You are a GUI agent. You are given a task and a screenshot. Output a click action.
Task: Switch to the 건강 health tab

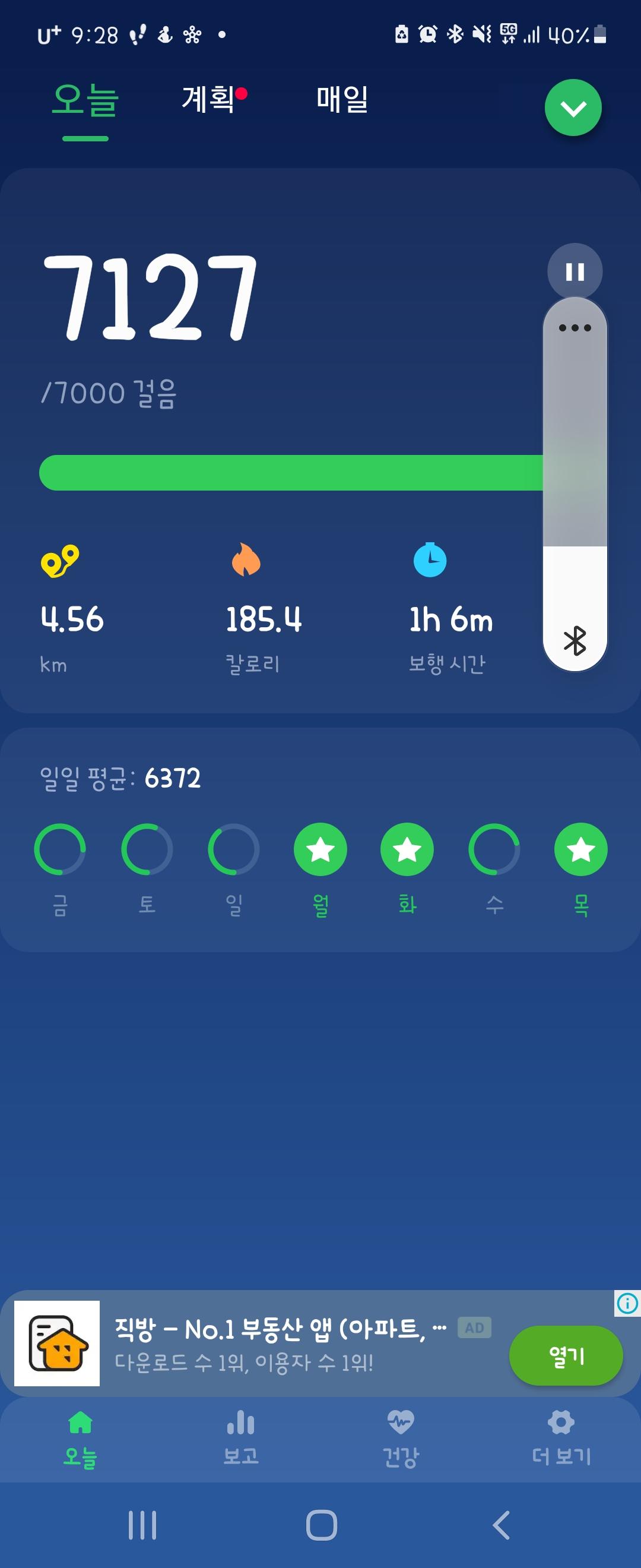click(401, 1437)
